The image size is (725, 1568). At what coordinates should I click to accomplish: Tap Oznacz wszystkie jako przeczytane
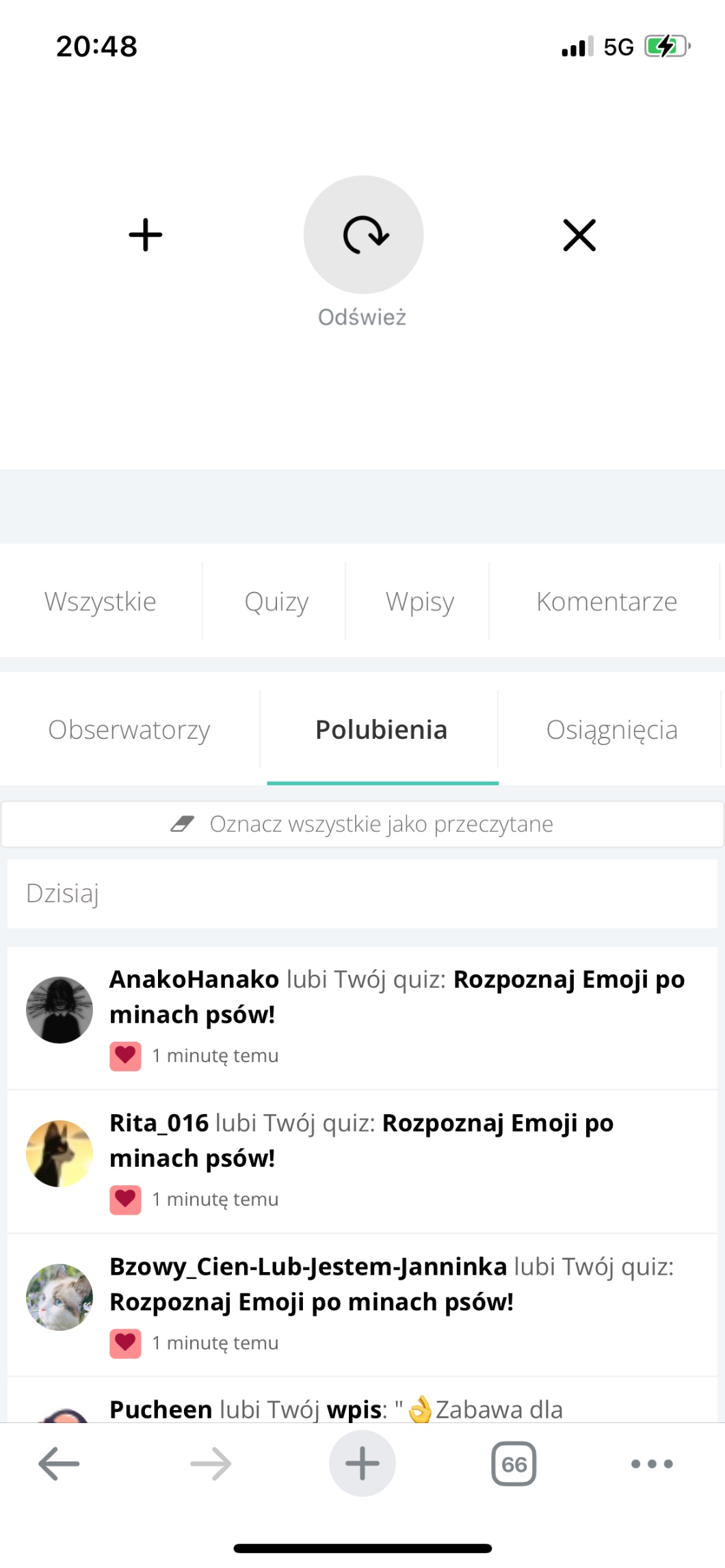tap(362, 824)
